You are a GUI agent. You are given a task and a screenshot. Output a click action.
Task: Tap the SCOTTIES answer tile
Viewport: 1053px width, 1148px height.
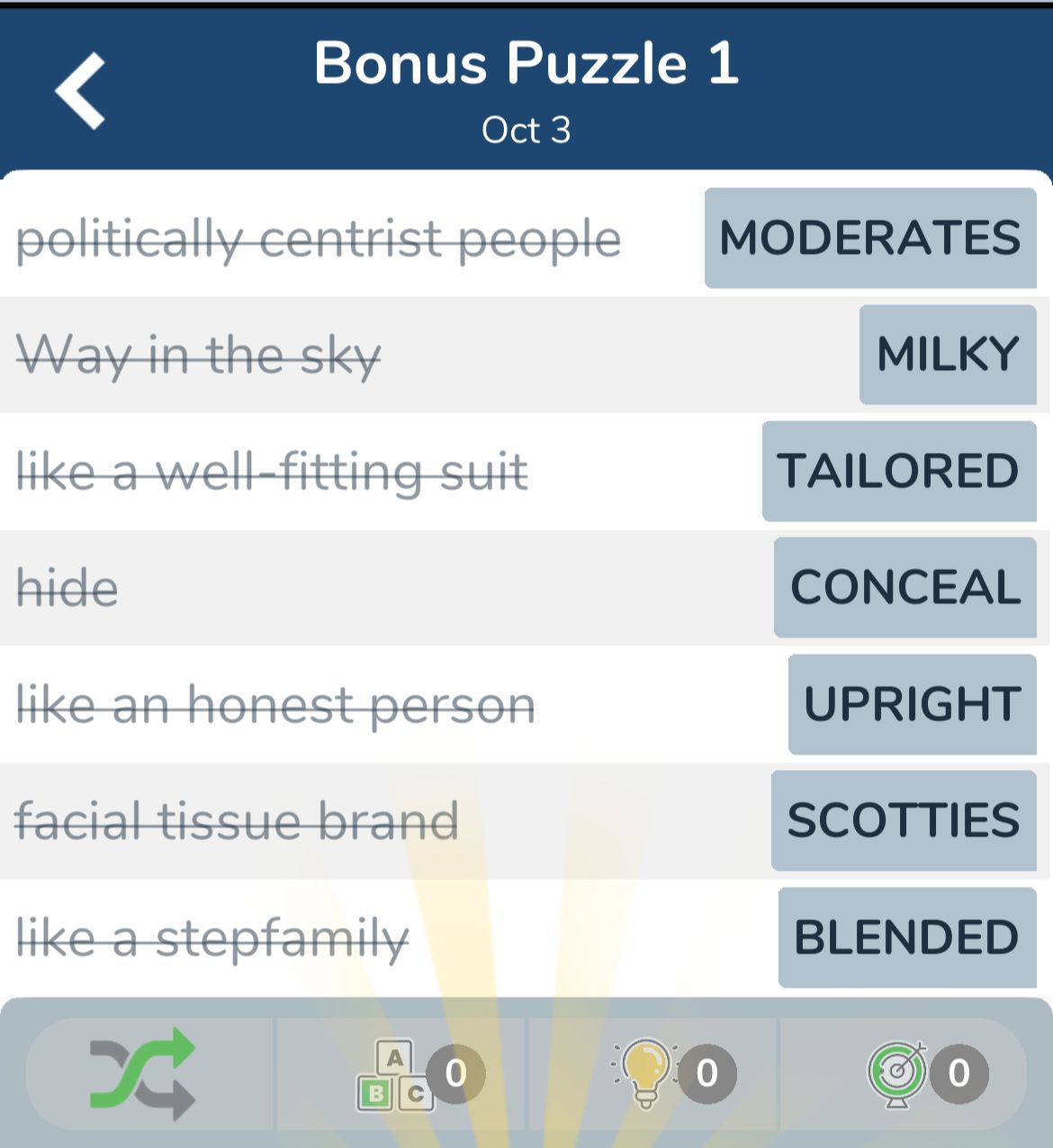pos(904,820)
